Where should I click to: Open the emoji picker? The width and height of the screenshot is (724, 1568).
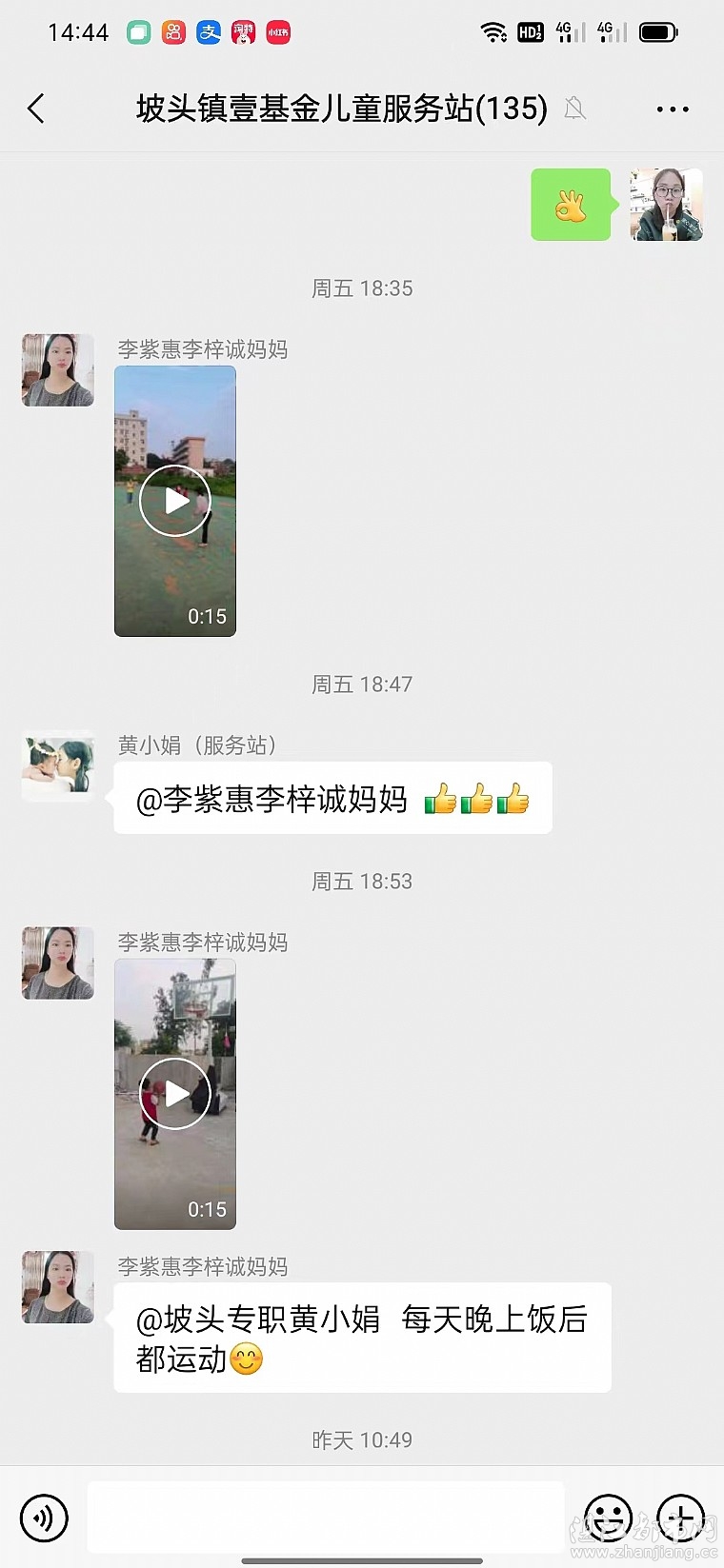tap(608, 1517)
